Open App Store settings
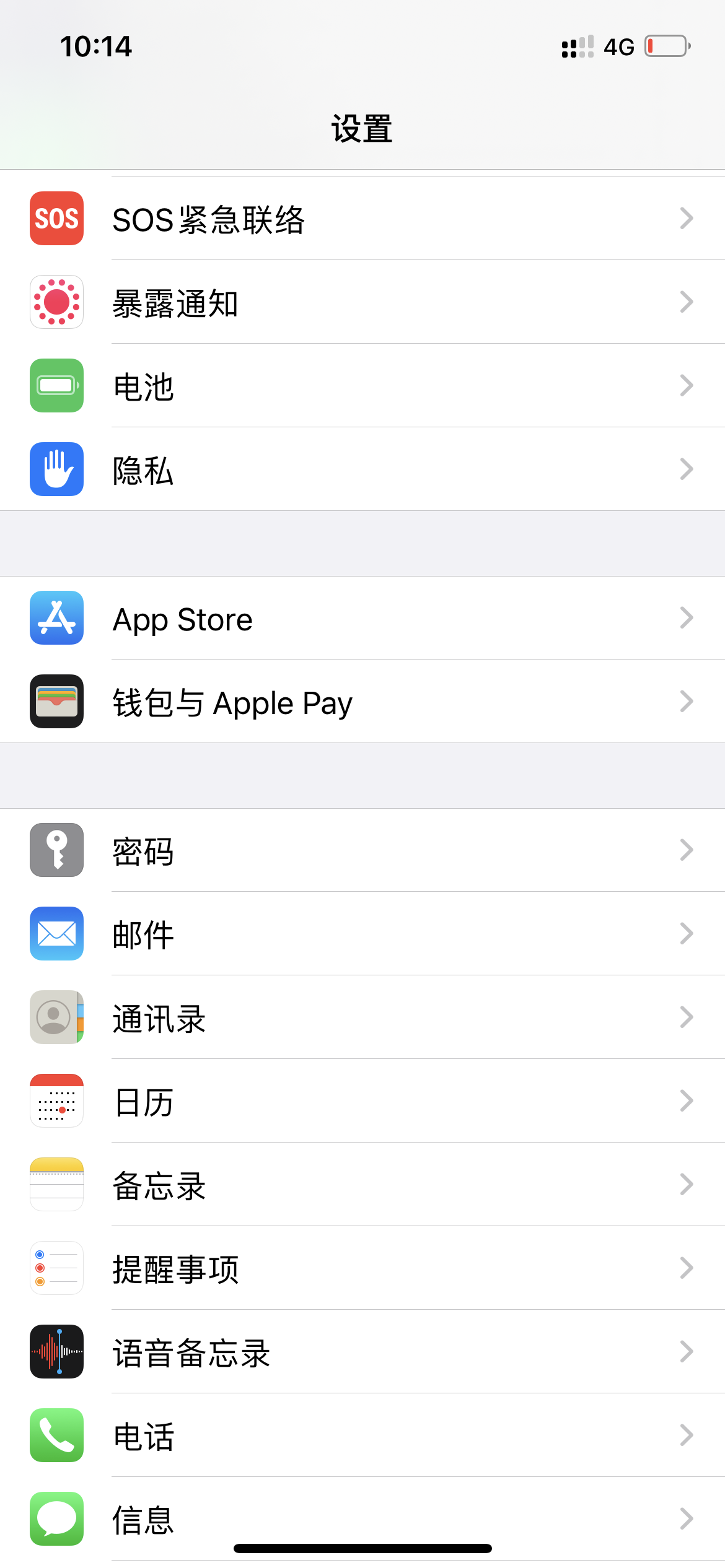The width and height of the screenshot is (725, 1568). 362,618
